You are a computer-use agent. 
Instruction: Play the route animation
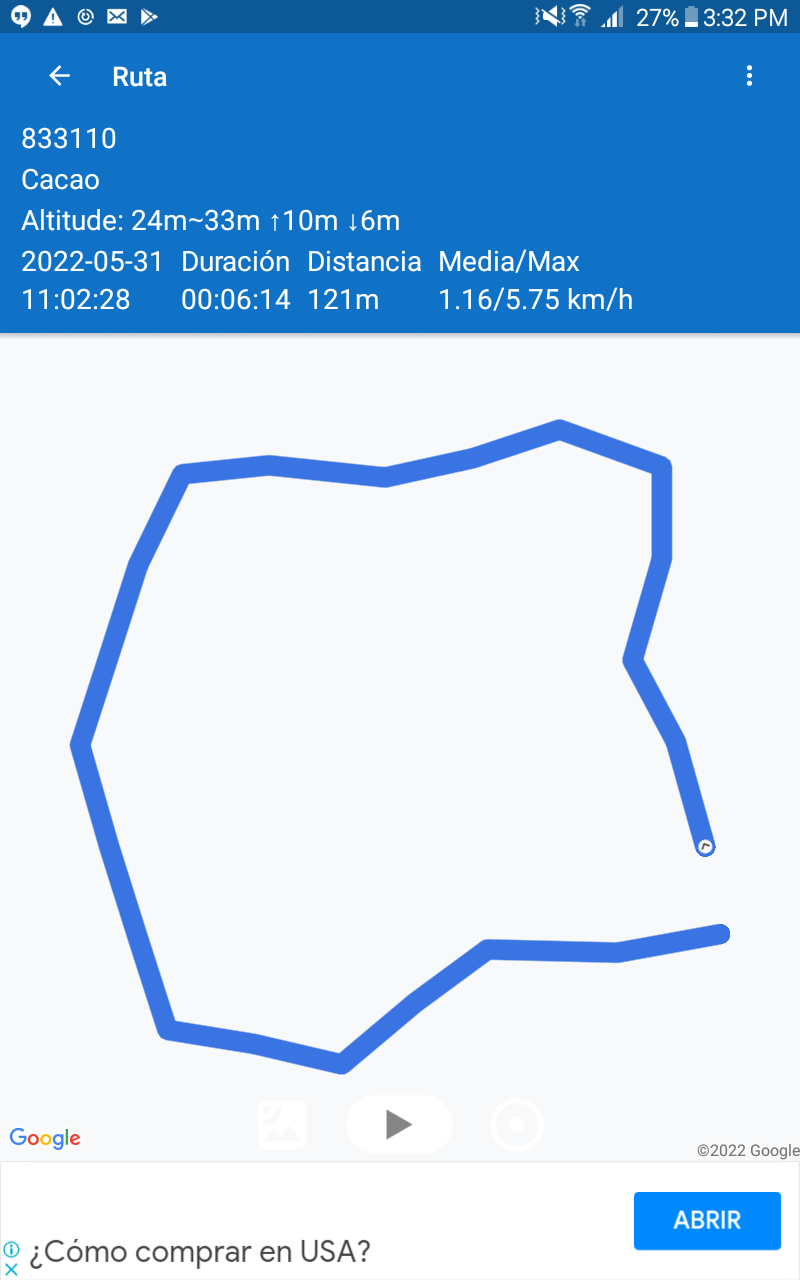pos(399,1125)
